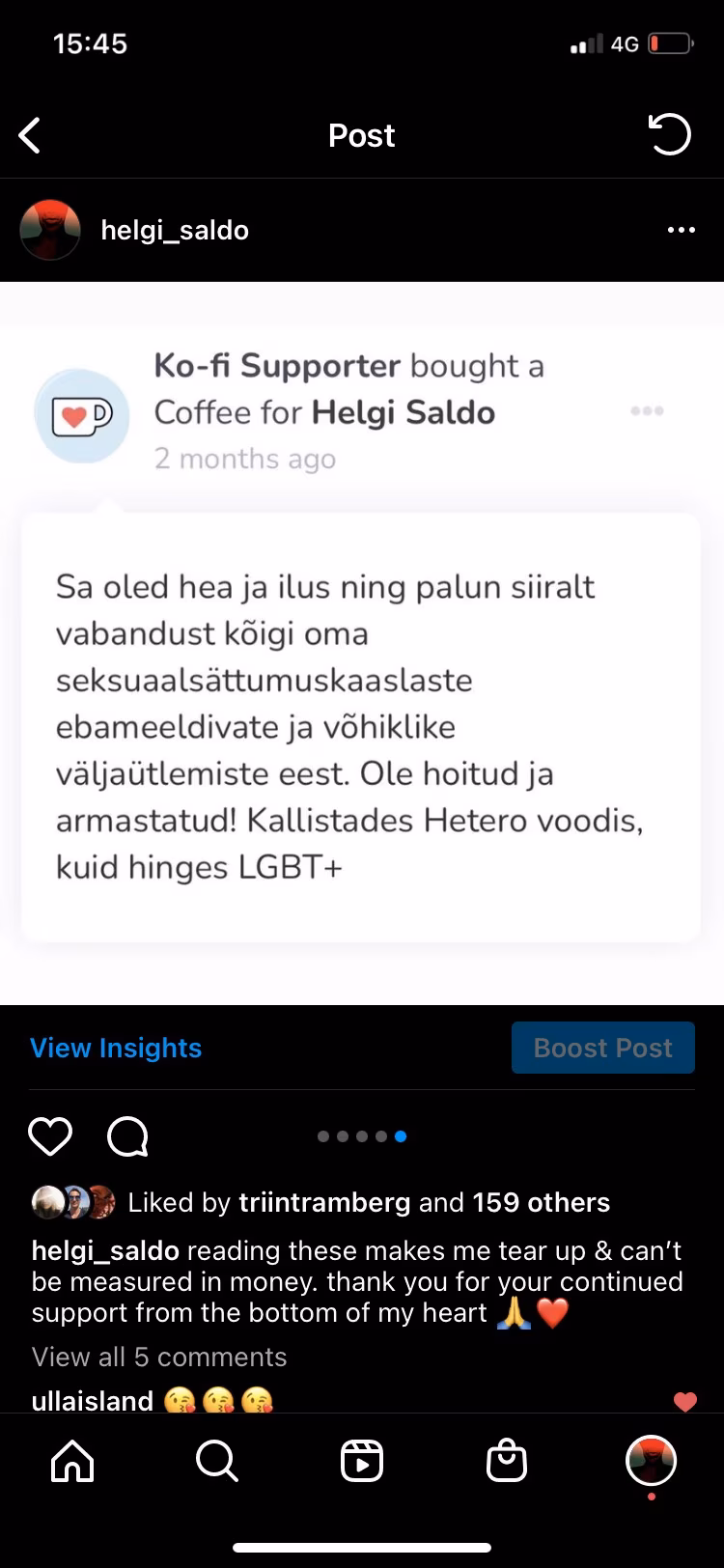Switch to the Profile tab
The image size is (724, 1568).
[651, 1461]
